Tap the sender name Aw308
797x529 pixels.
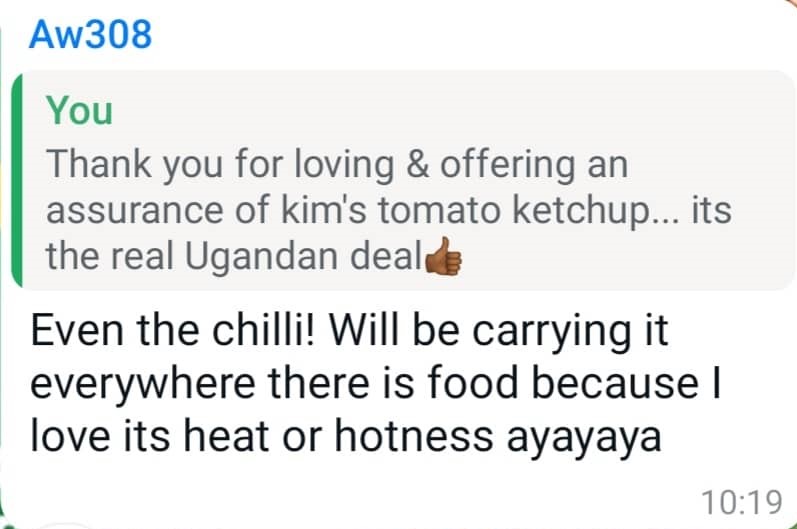tap(91, 35)
